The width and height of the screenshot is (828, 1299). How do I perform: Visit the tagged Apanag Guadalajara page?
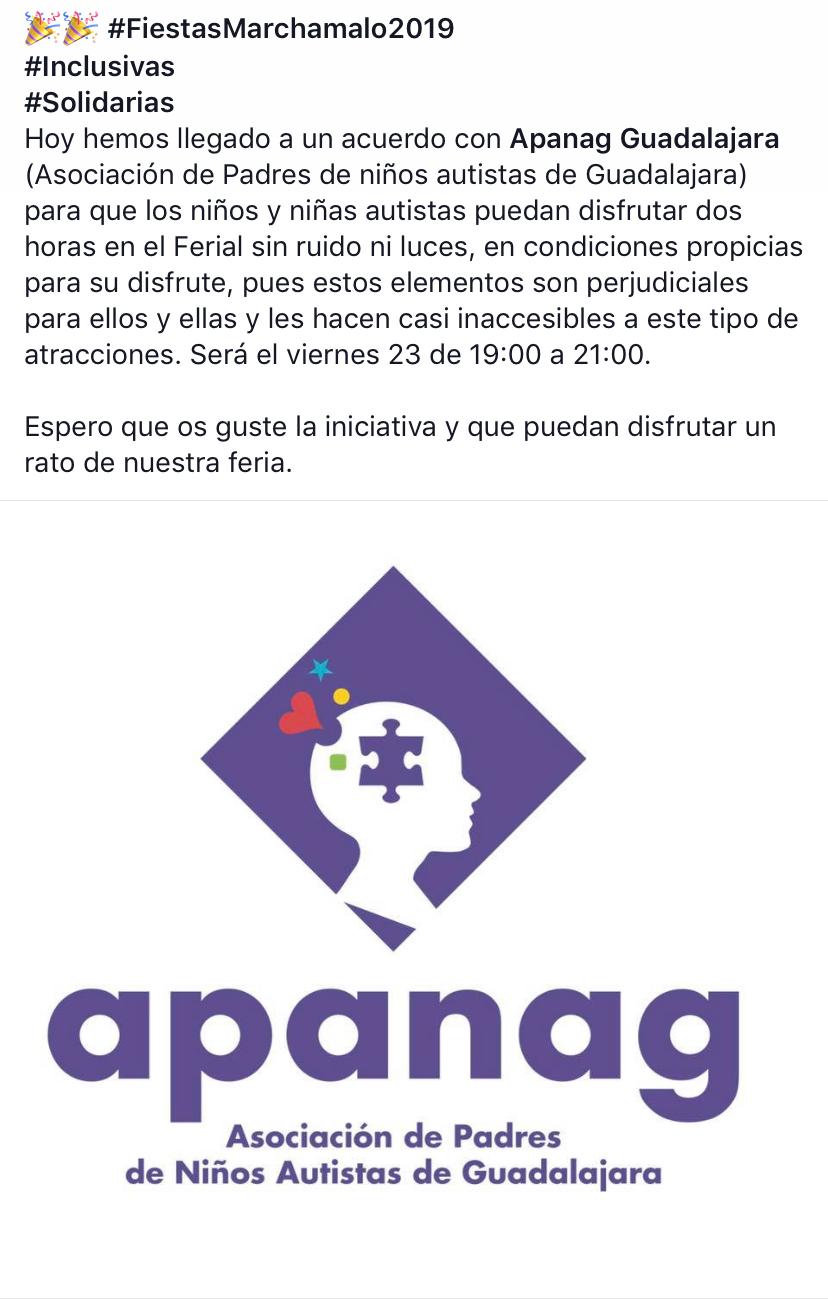click(x=644, y=139)
